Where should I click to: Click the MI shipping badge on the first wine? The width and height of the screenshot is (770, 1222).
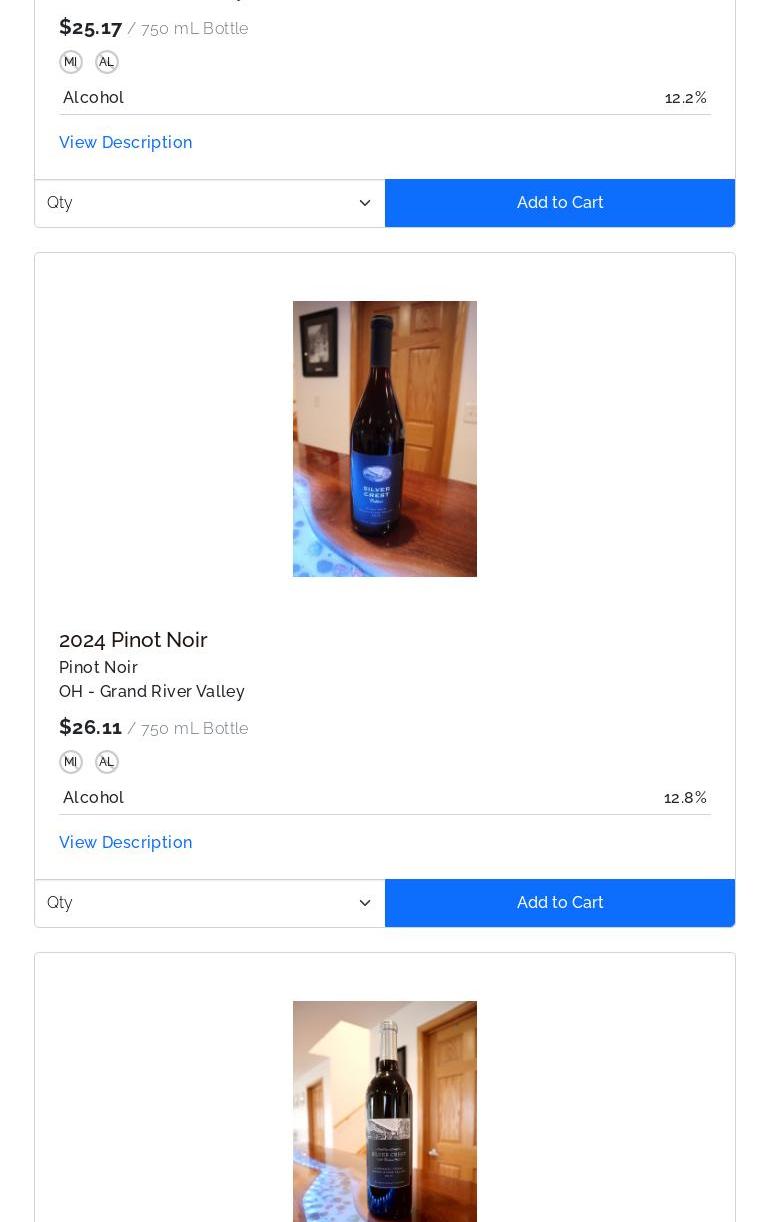[x=70, y=61]
